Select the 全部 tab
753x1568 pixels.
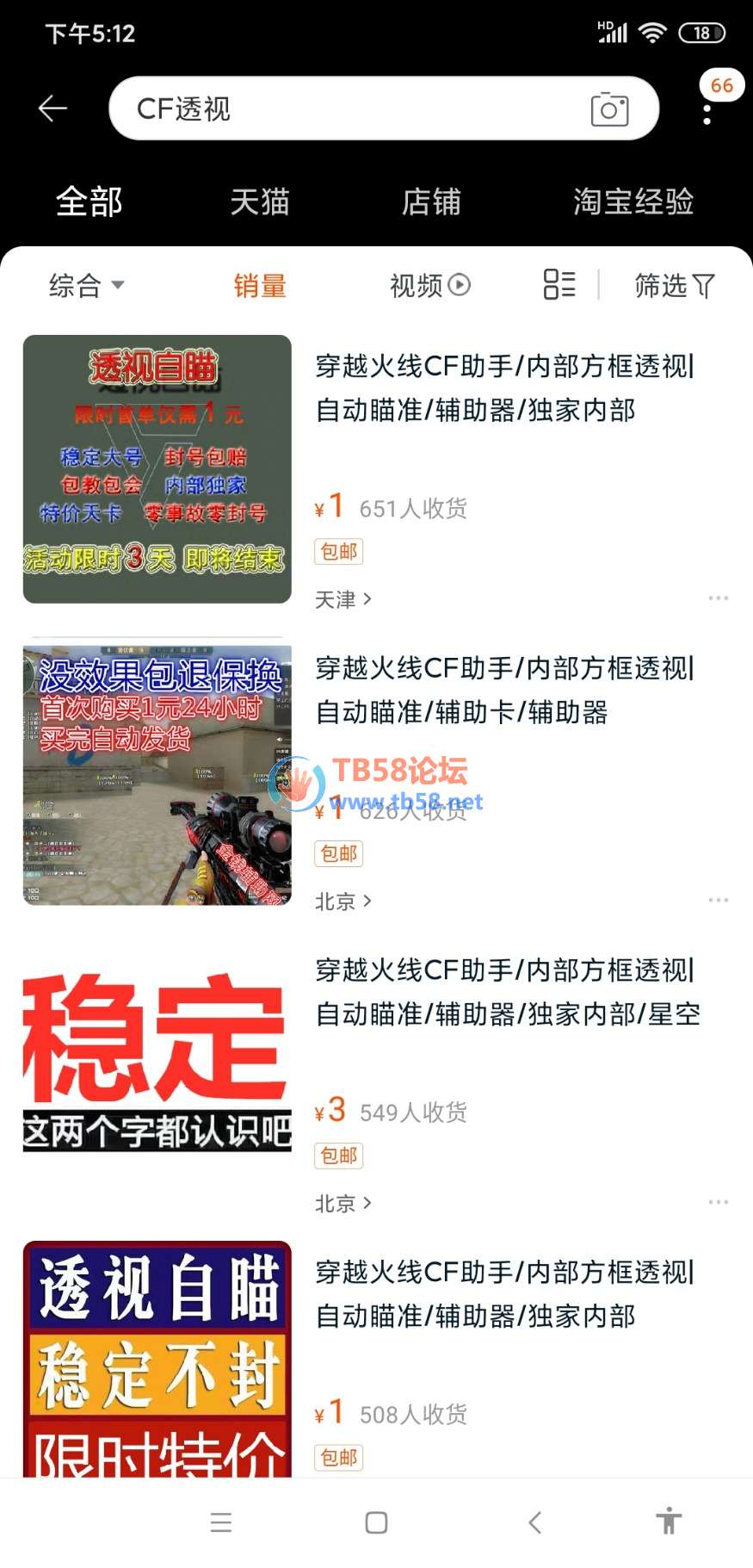coord(89,202)
